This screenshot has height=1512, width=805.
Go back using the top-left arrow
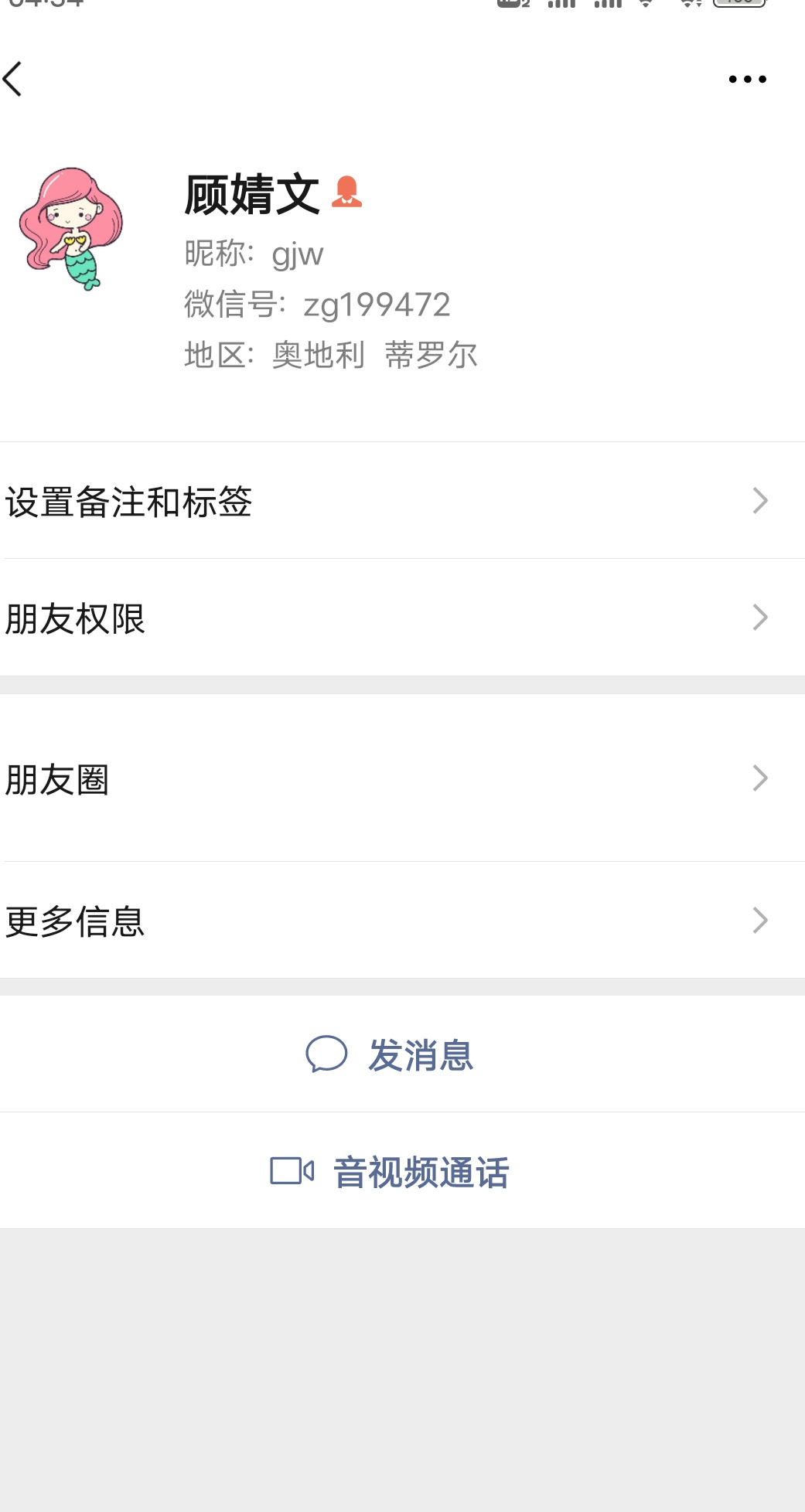click(x=13, y=79)
